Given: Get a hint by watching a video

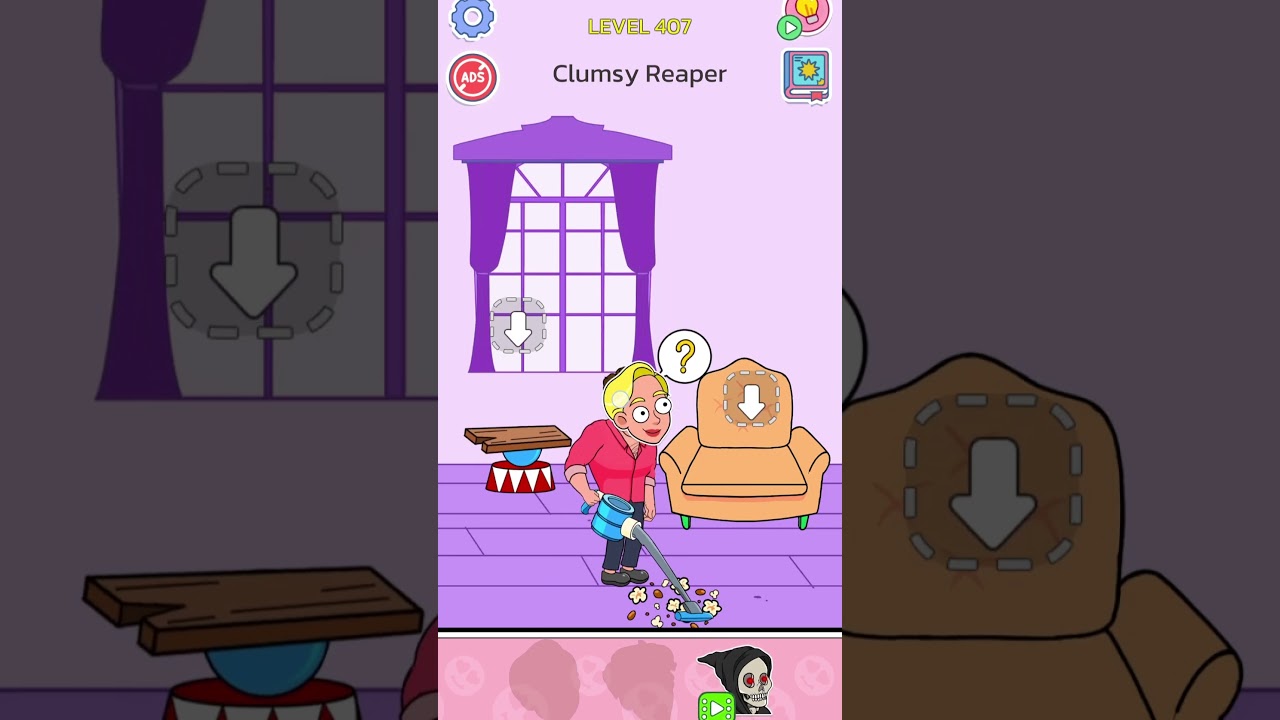Looking at the screenshot, I should pos(806,17).
